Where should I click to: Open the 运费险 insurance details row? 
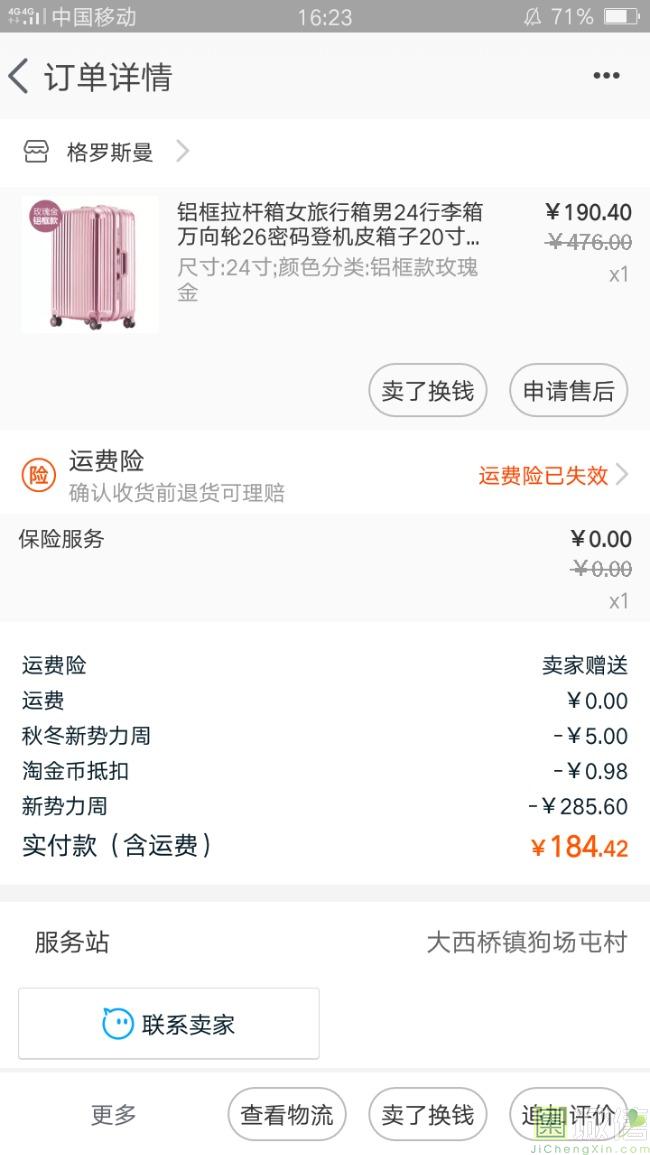(325, 475)
